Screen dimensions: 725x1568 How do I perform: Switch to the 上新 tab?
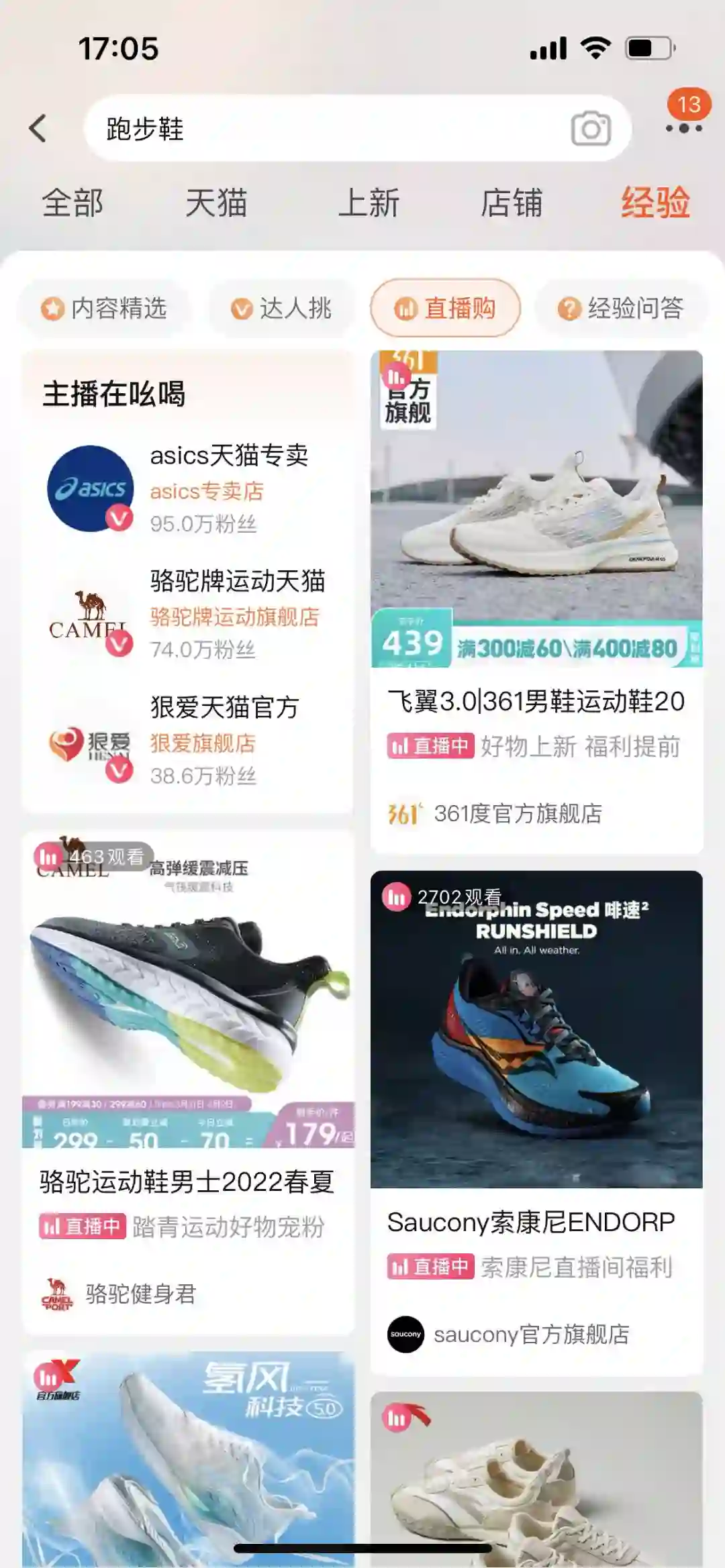(x=369, y=203)
